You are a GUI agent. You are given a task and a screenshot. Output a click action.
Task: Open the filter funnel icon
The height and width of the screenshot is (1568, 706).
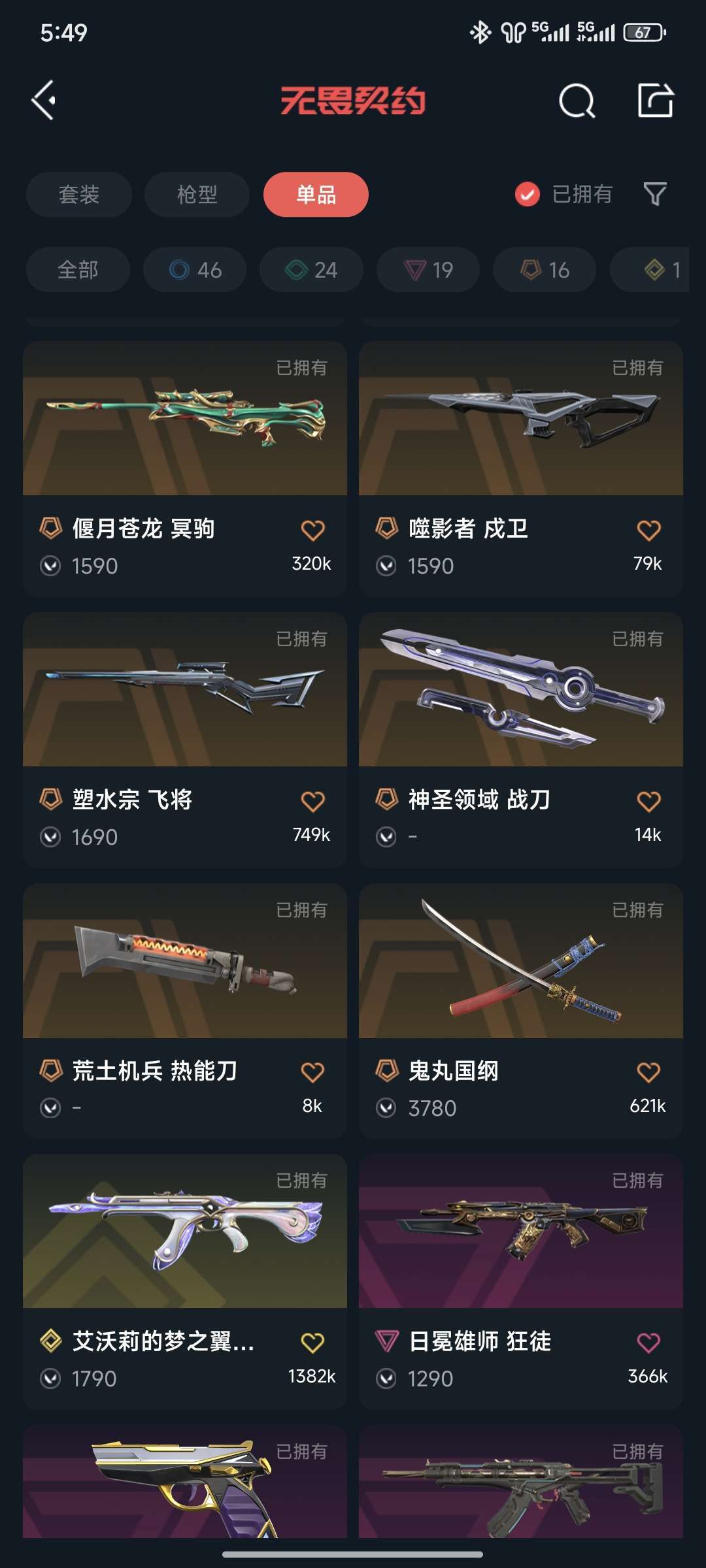[x=655, y=194]
